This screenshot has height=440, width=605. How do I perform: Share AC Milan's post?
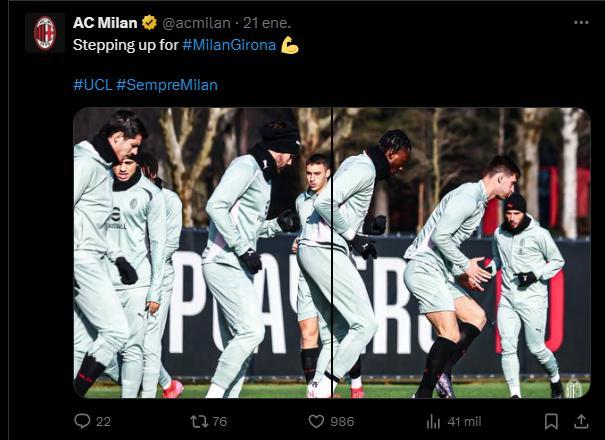(x=579, y=421)
